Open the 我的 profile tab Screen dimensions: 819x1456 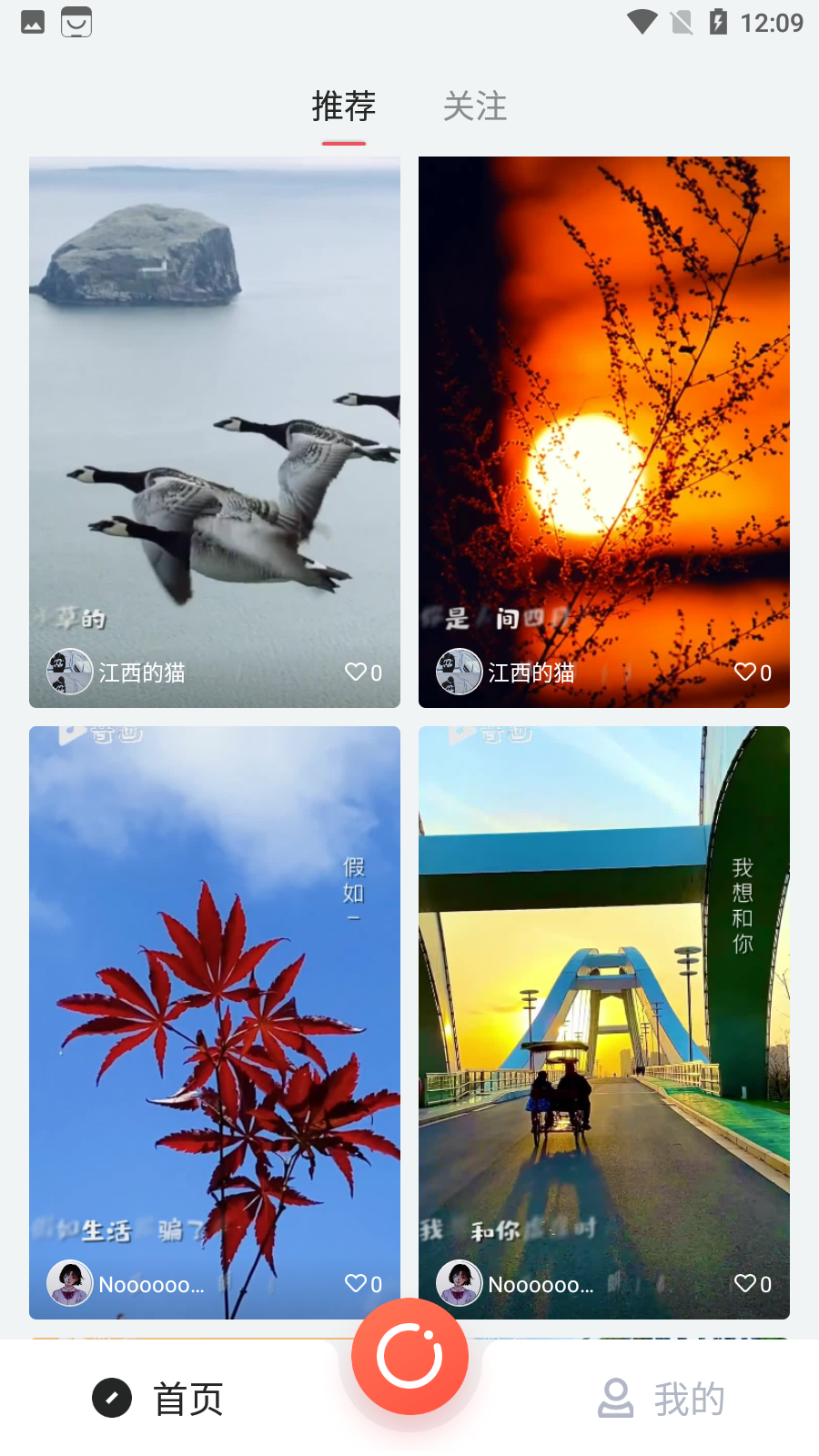[x=662, y=1399]
